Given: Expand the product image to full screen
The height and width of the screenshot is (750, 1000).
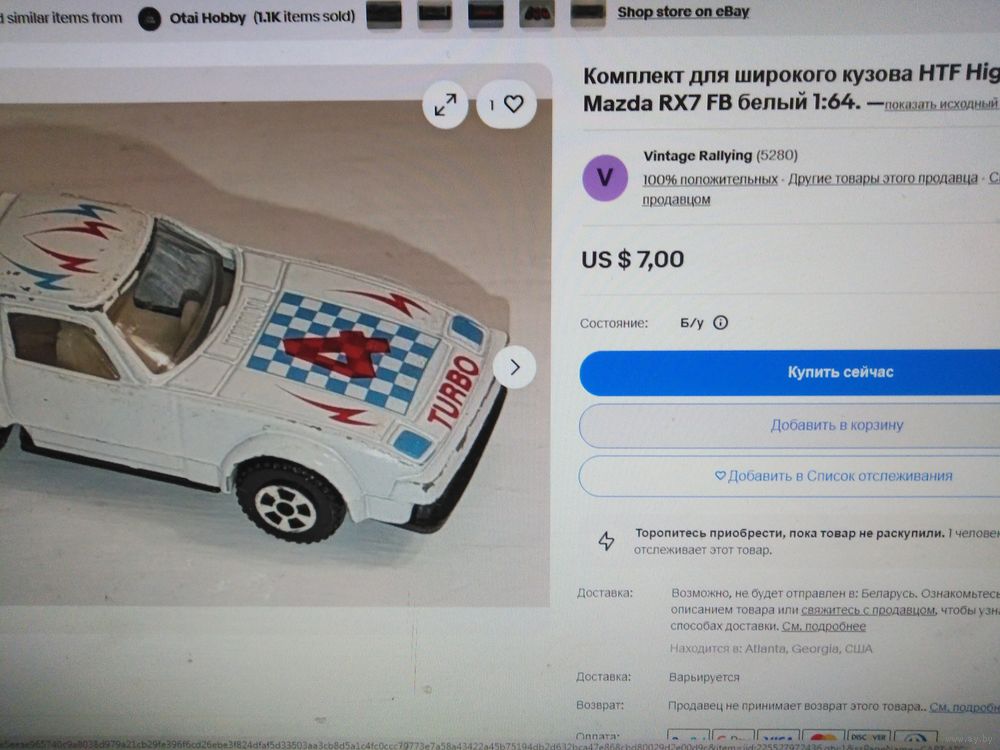Looking at the screenshot, I should (x=445, y=104).
